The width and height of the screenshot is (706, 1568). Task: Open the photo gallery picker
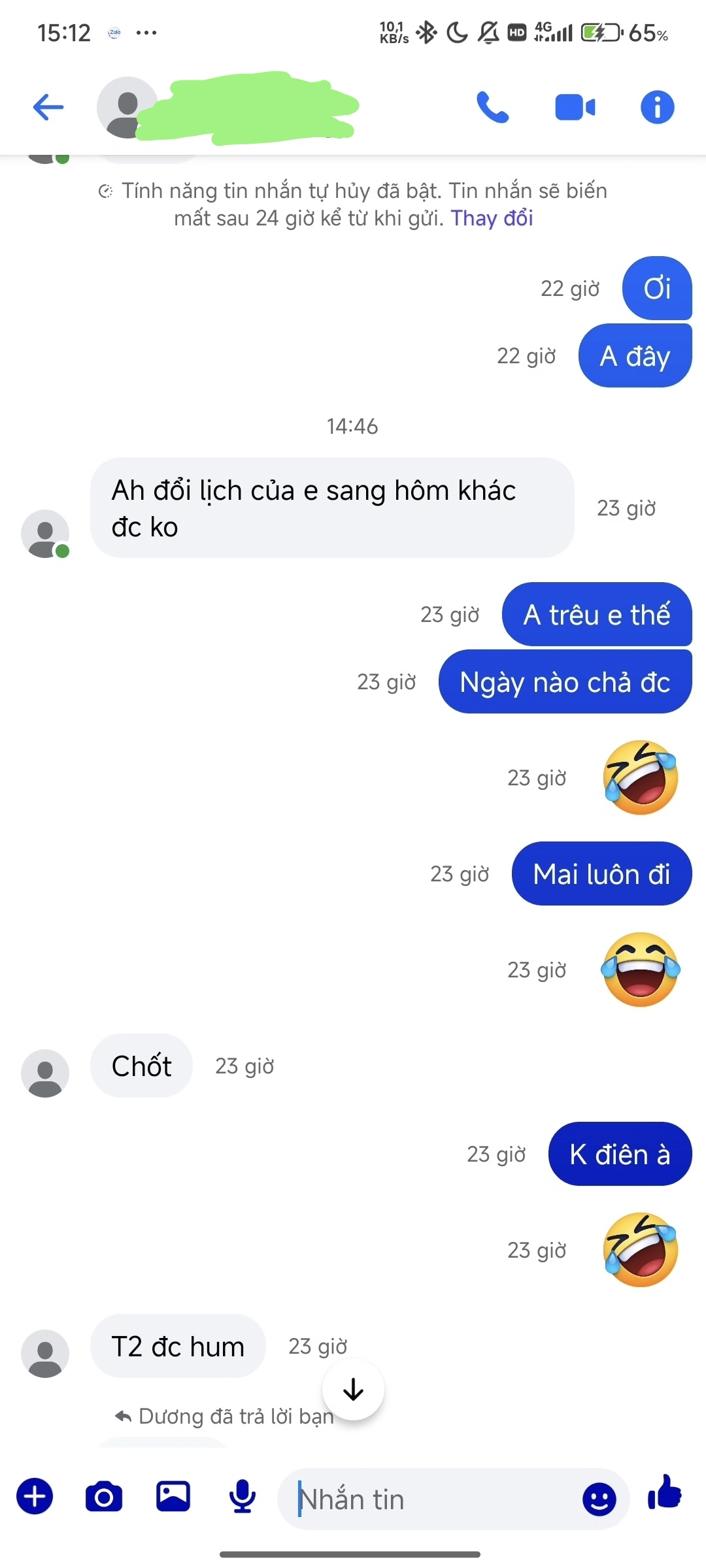pos(173,1496)
